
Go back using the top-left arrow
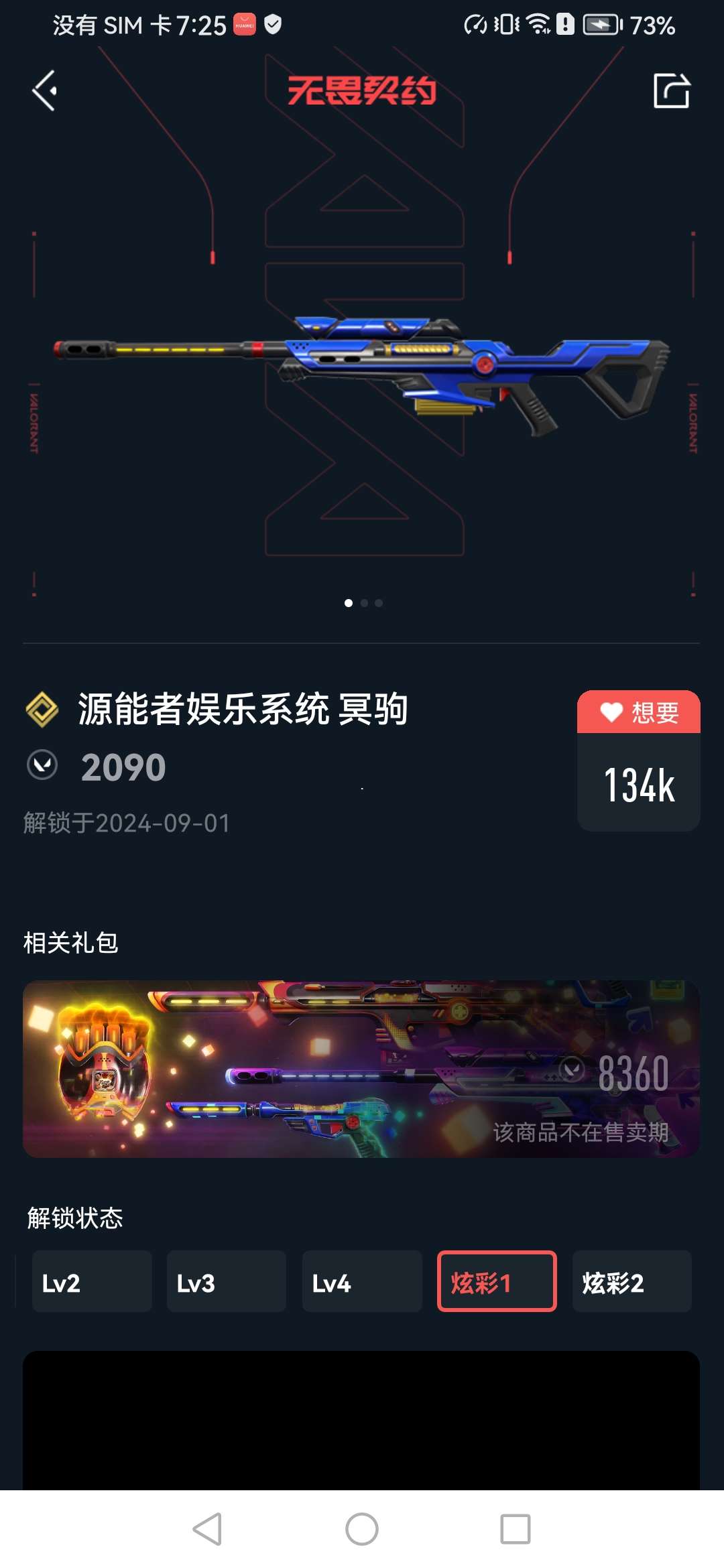(x=44, y=91)
